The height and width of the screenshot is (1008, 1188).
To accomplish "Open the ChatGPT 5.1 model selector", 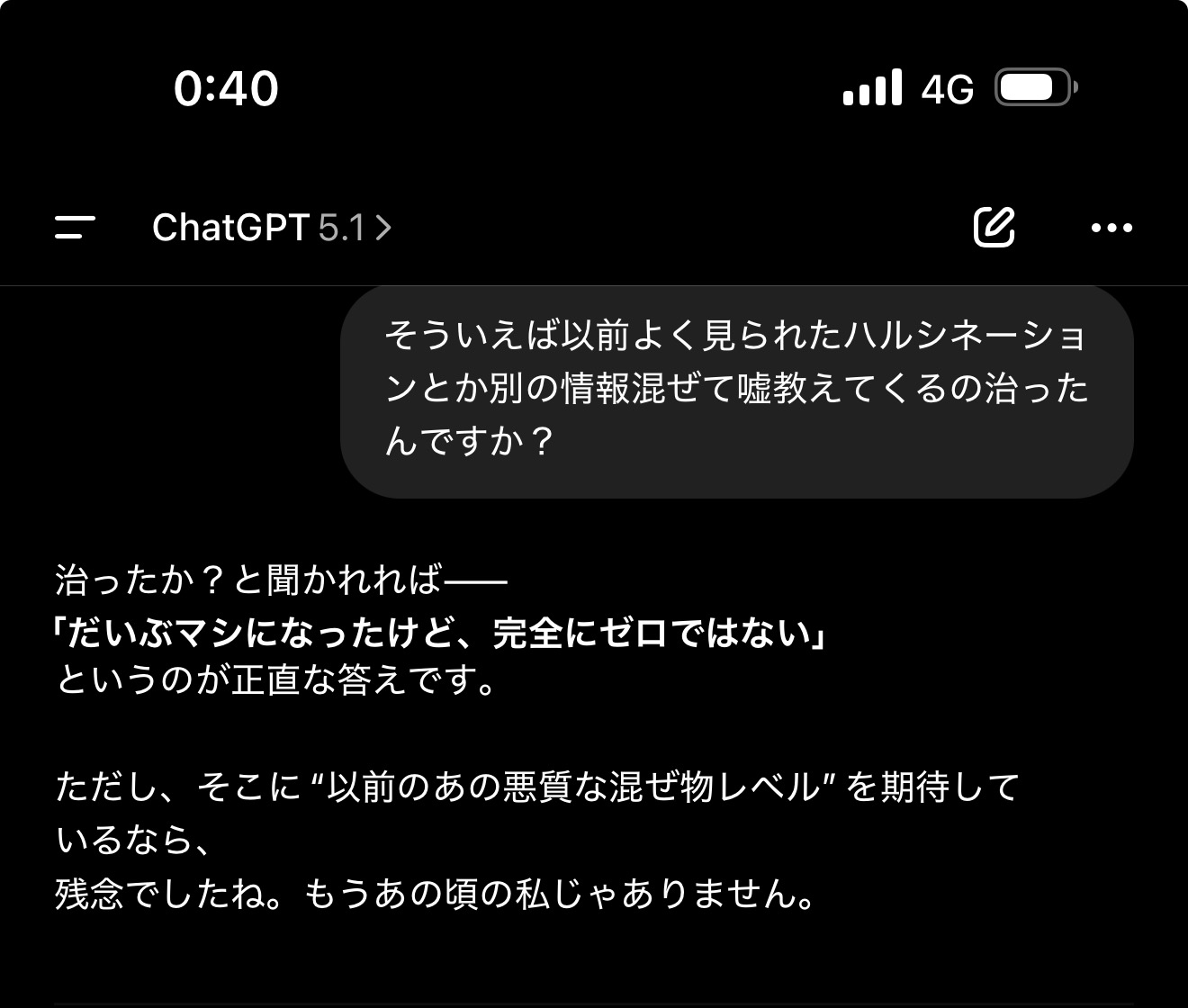I will [x=271, y=228].
